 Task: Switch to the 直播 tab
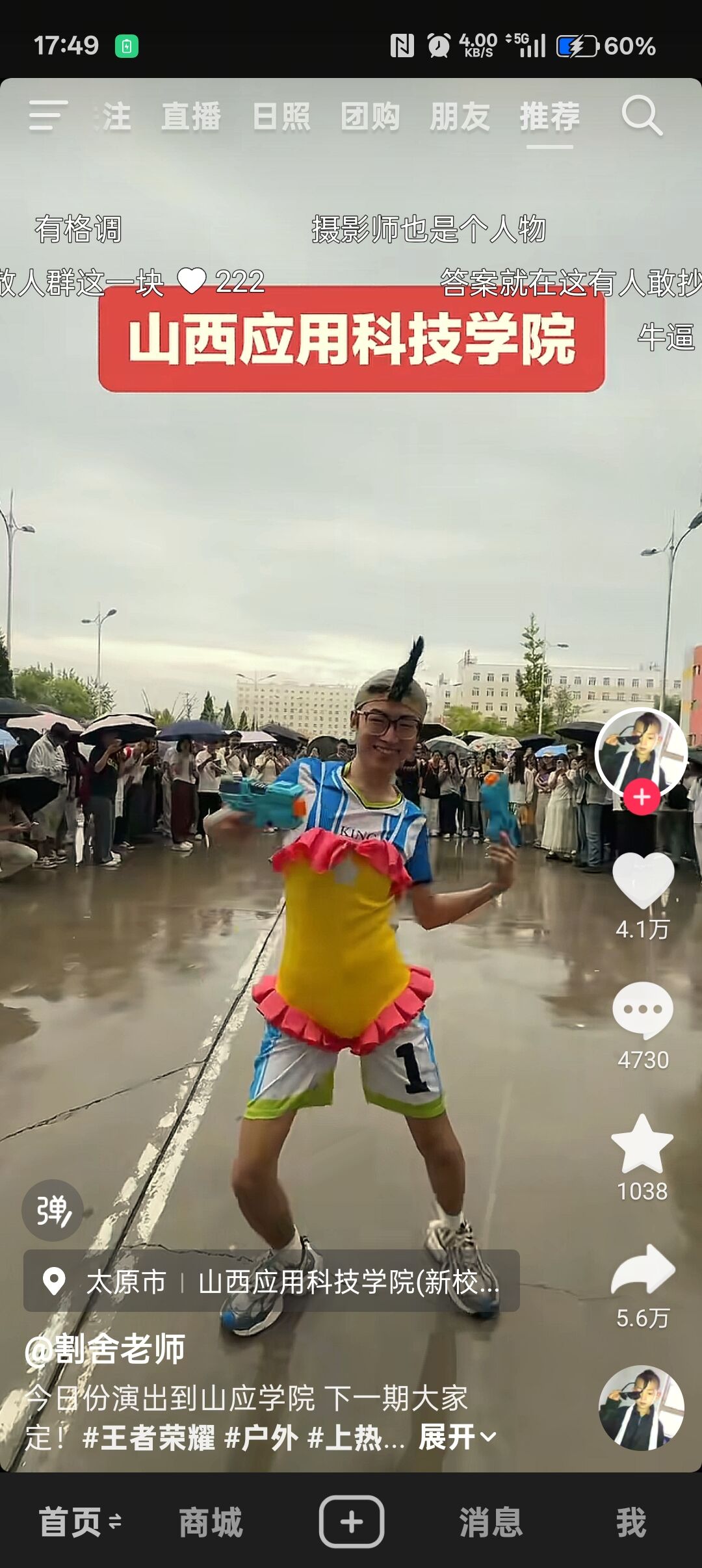(x=191, y=117)
